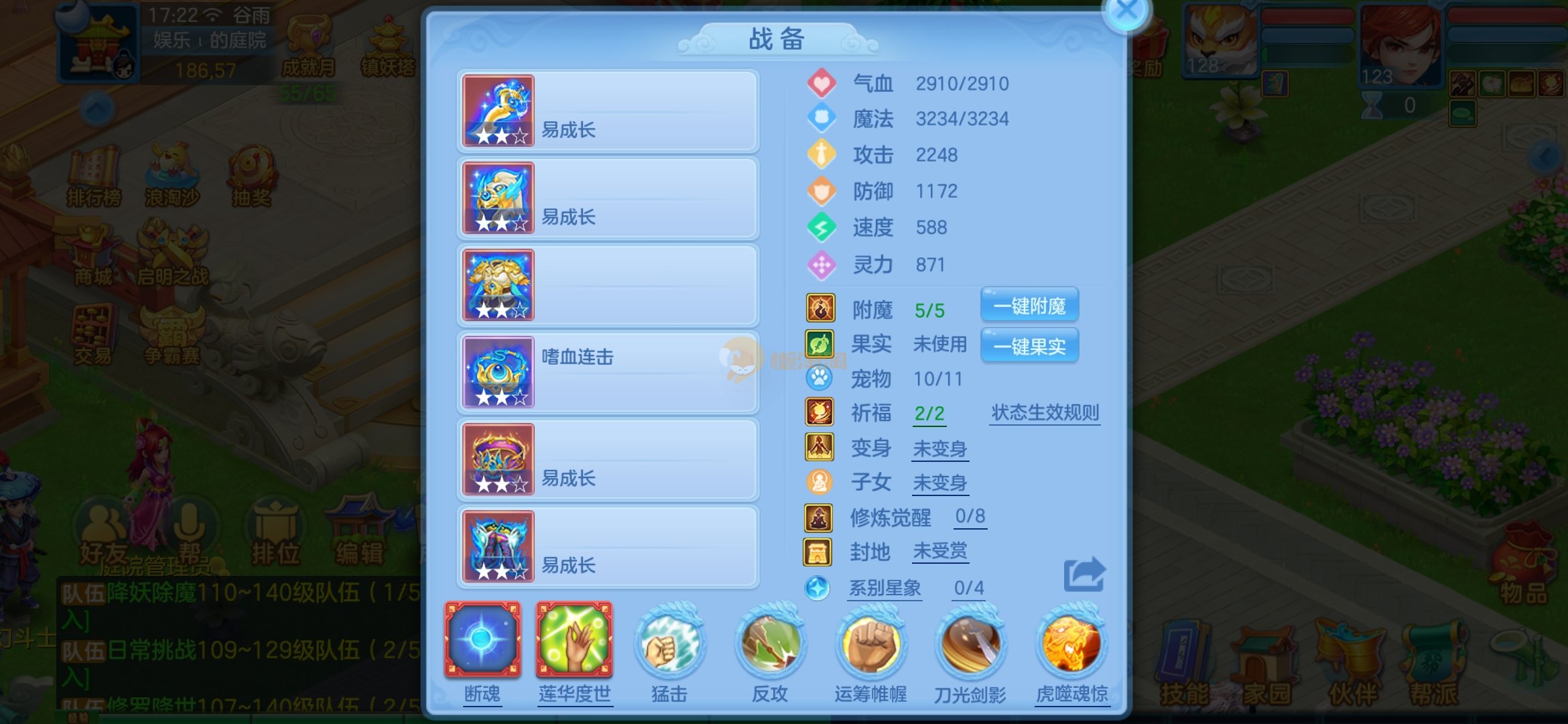Tap the 一键果实 button
The width and height of the screenshot is (1568, 724).
pyautogui.click(x=1029, y=347)
